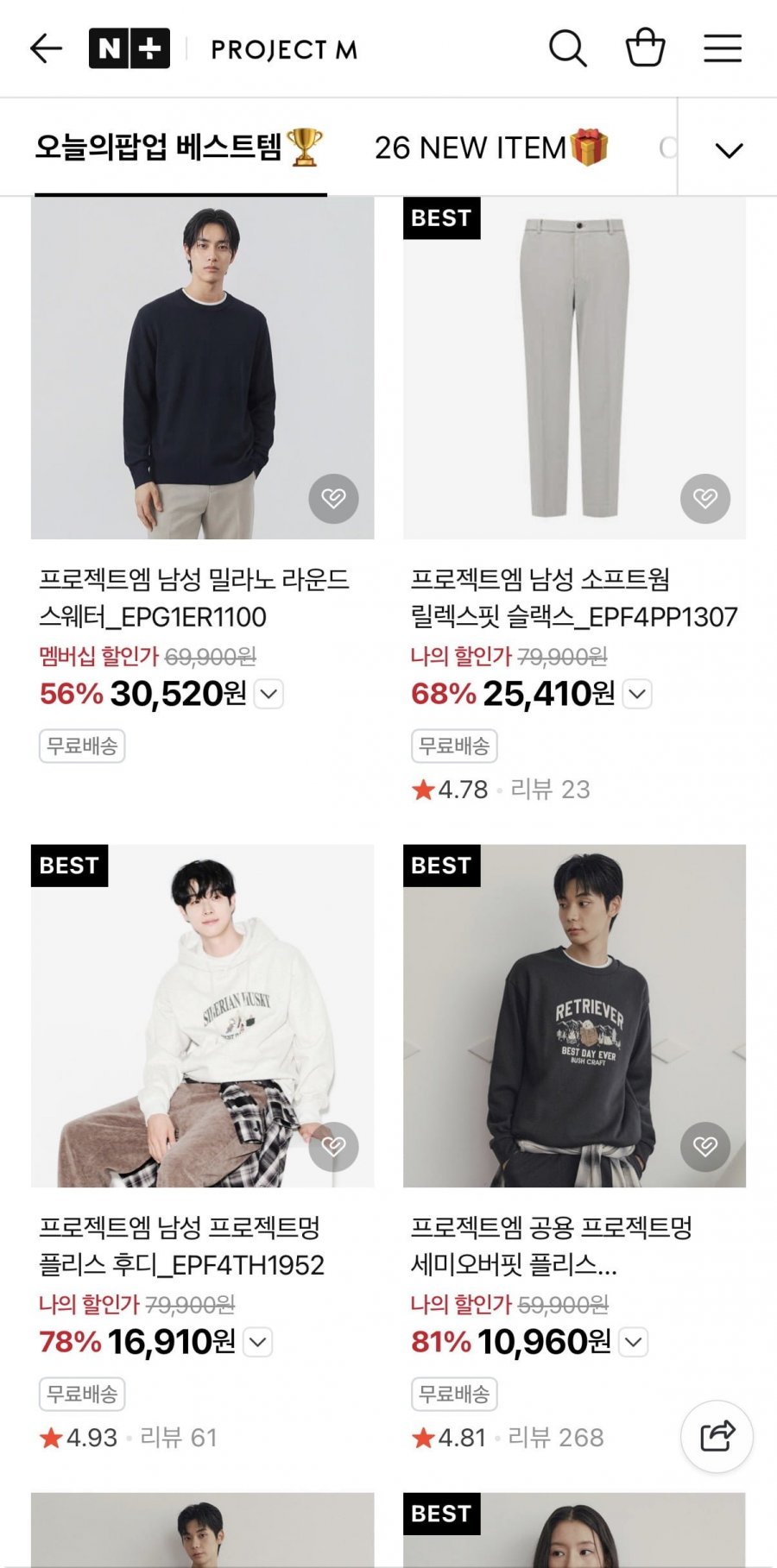Like the 프로젝트멍 플리스 후디
Viewport: 777px width, 1568px height.
pyautogui.click(x=333, y=1146)
